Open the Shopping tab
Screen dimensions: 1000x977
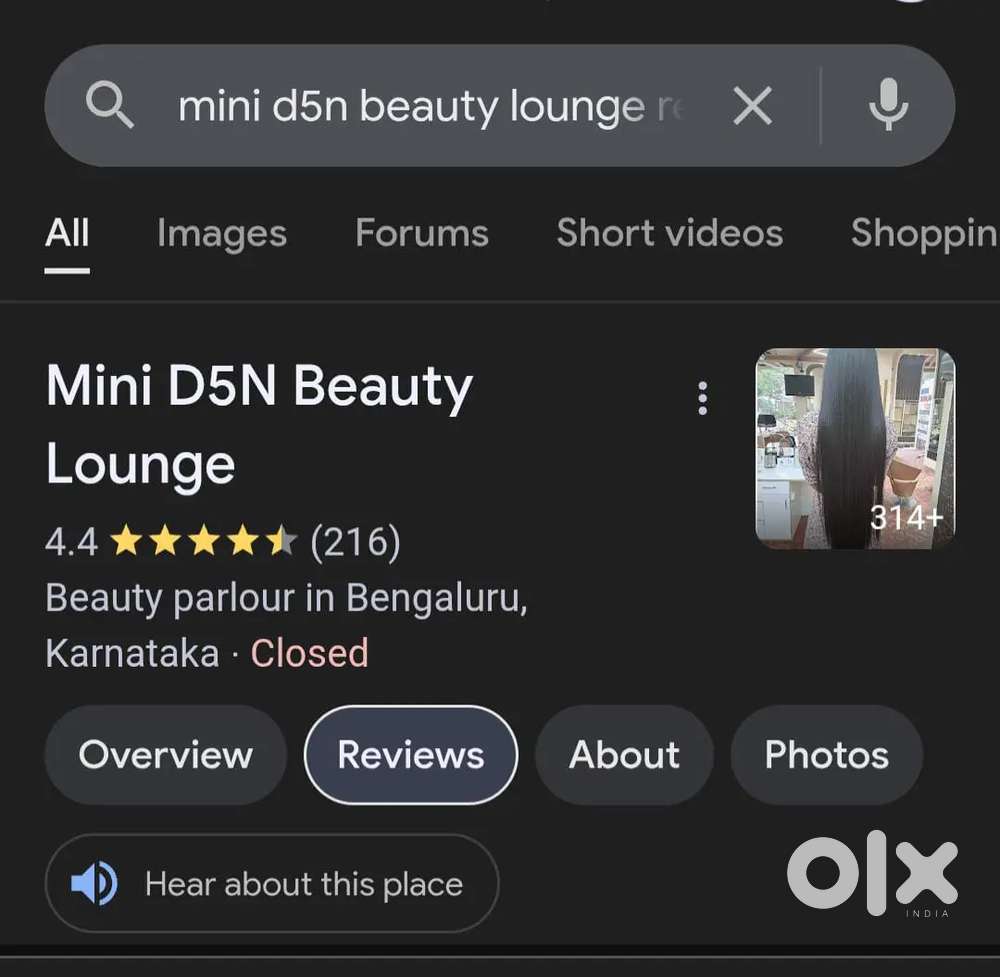[922, 233]
